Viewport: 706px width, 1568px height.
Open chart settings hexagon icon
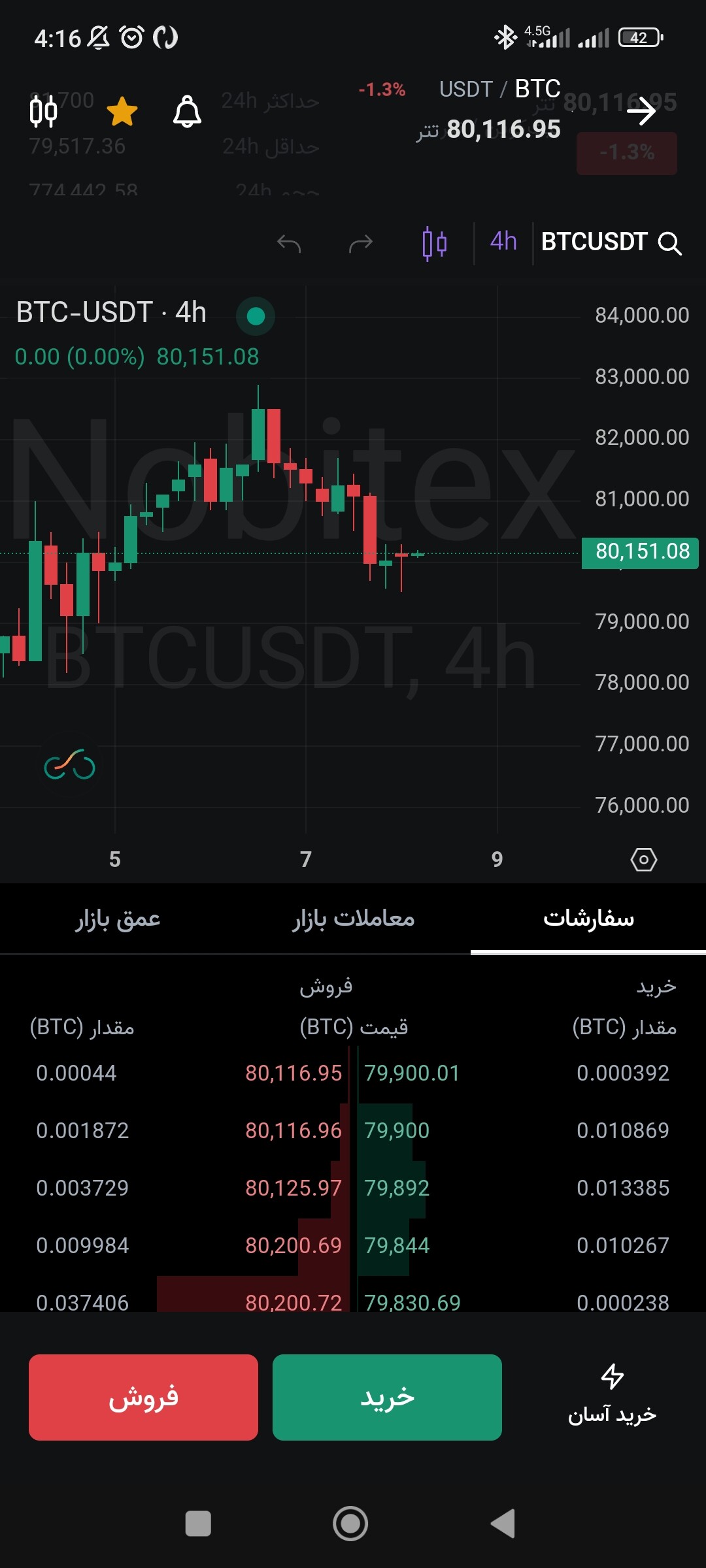click(644, 859)
